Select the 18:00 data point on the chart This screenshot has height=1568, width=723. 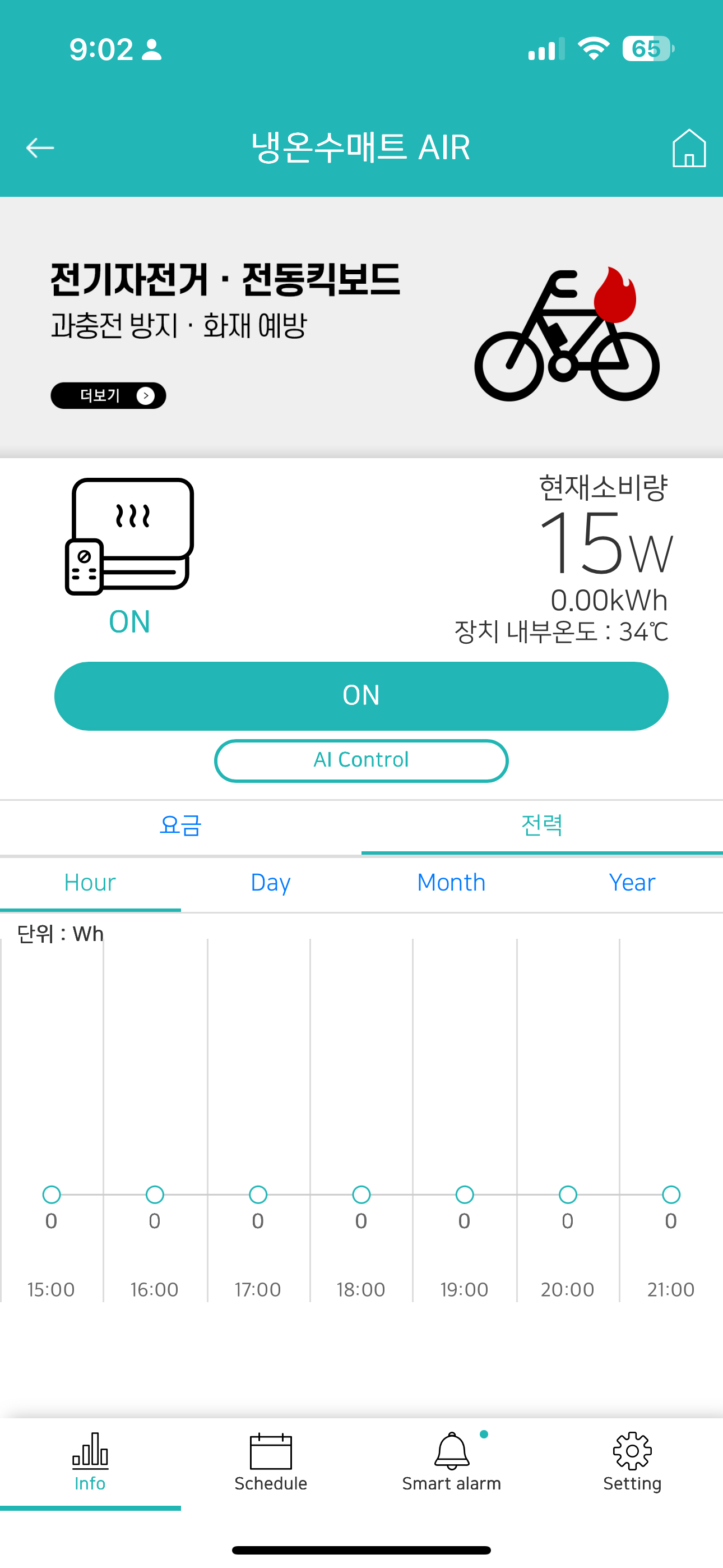(361, 1195)
